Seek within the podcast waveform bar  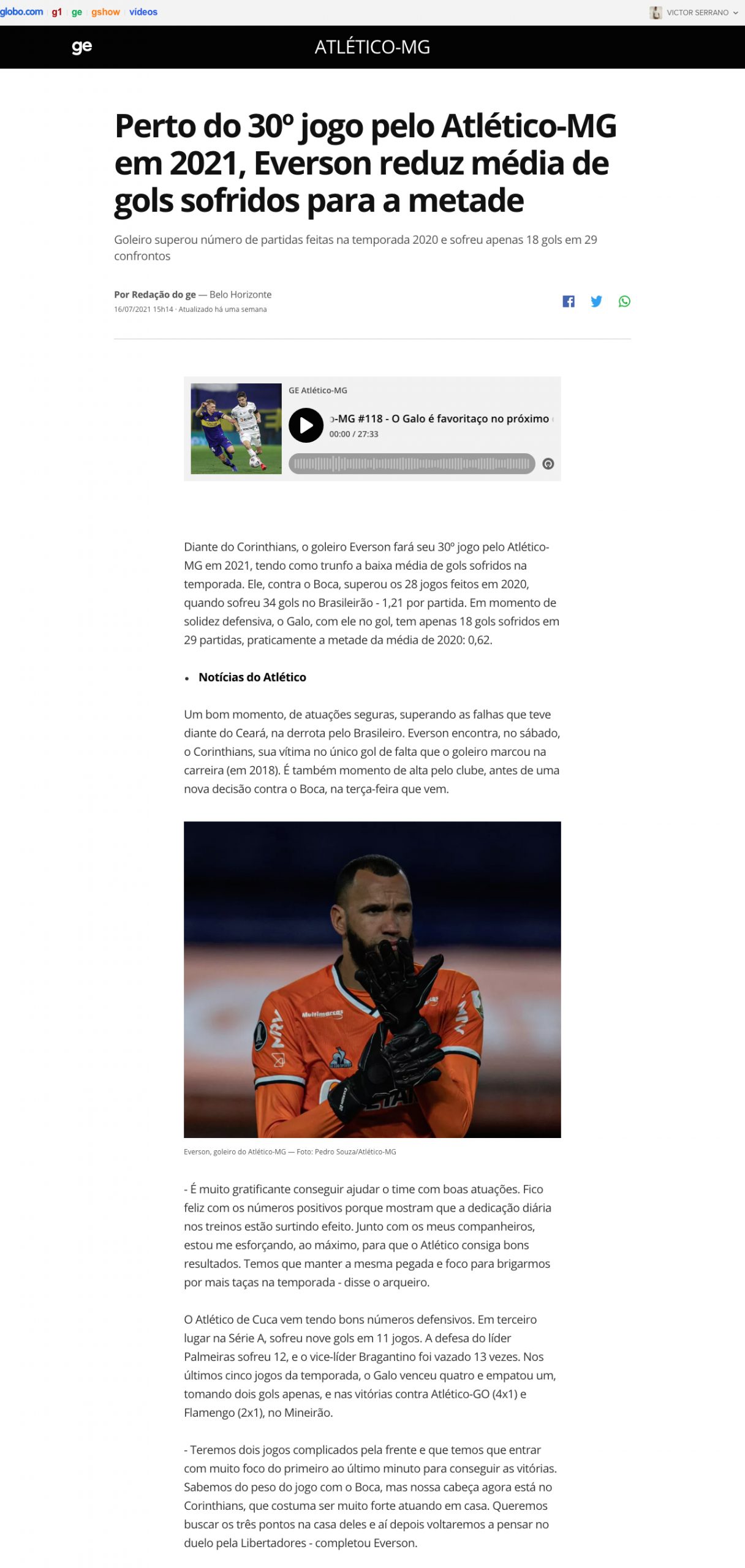point(412,464)
